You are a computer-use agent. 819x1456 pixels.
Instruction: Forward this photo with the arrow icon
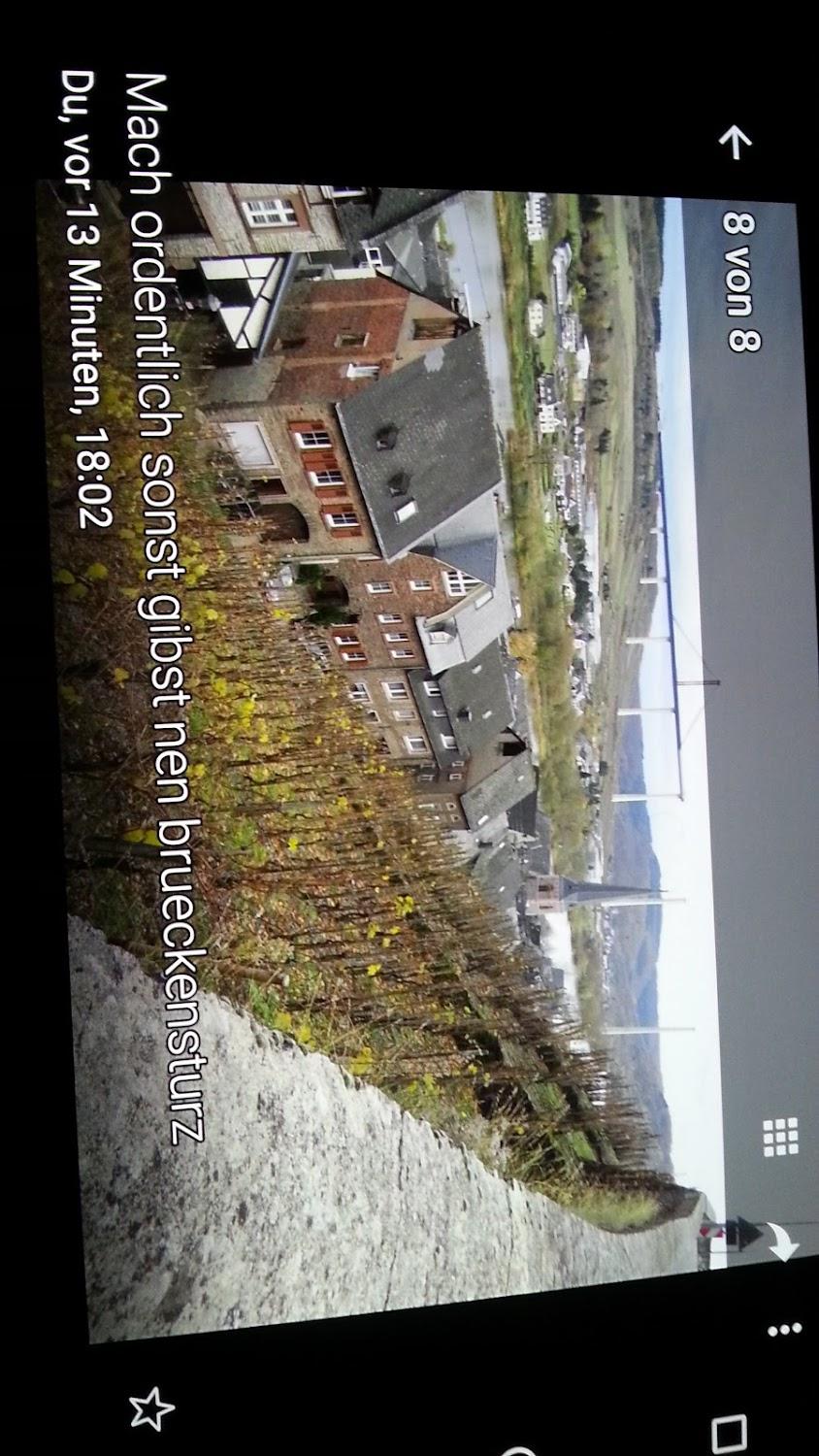click(781, 1242)
